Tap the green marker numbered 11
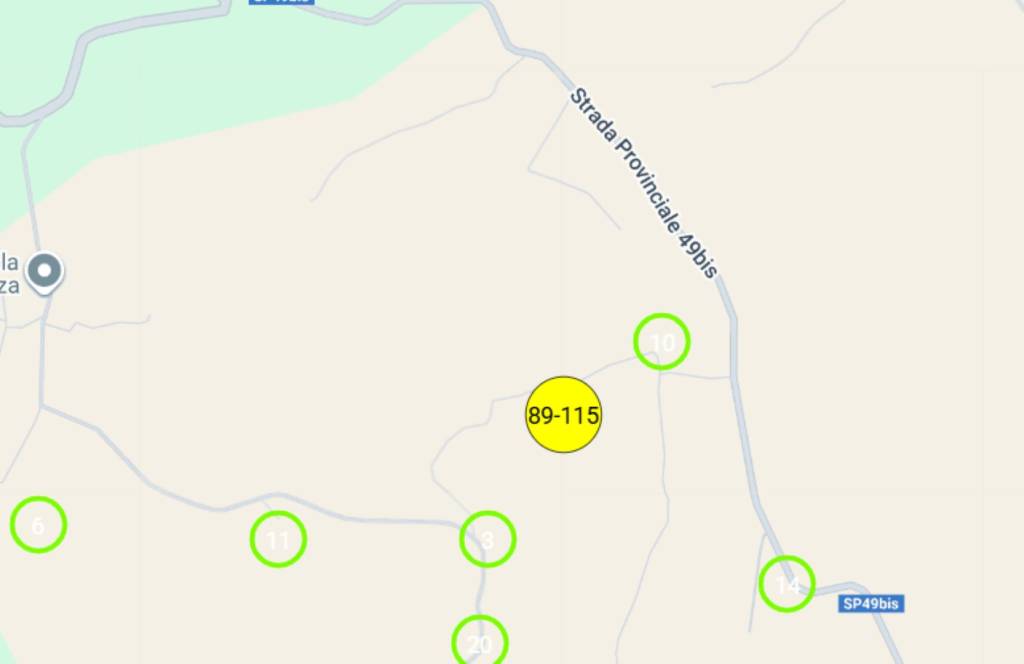Screen dimensions: 1024x664 coord(278,540)
